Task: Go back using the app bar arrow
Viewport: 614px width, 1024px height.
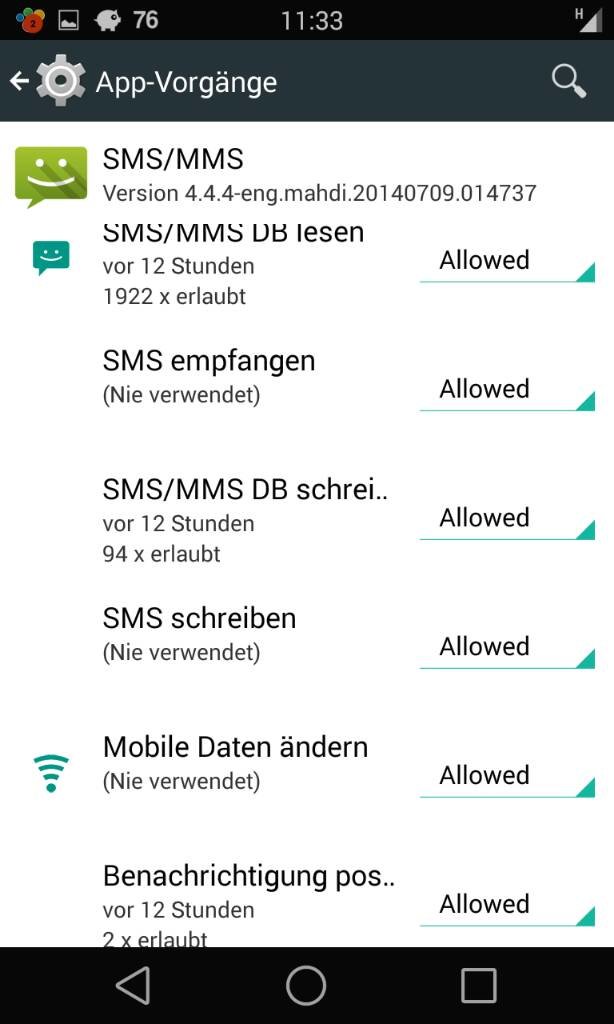Action: (x=20, y=81)
